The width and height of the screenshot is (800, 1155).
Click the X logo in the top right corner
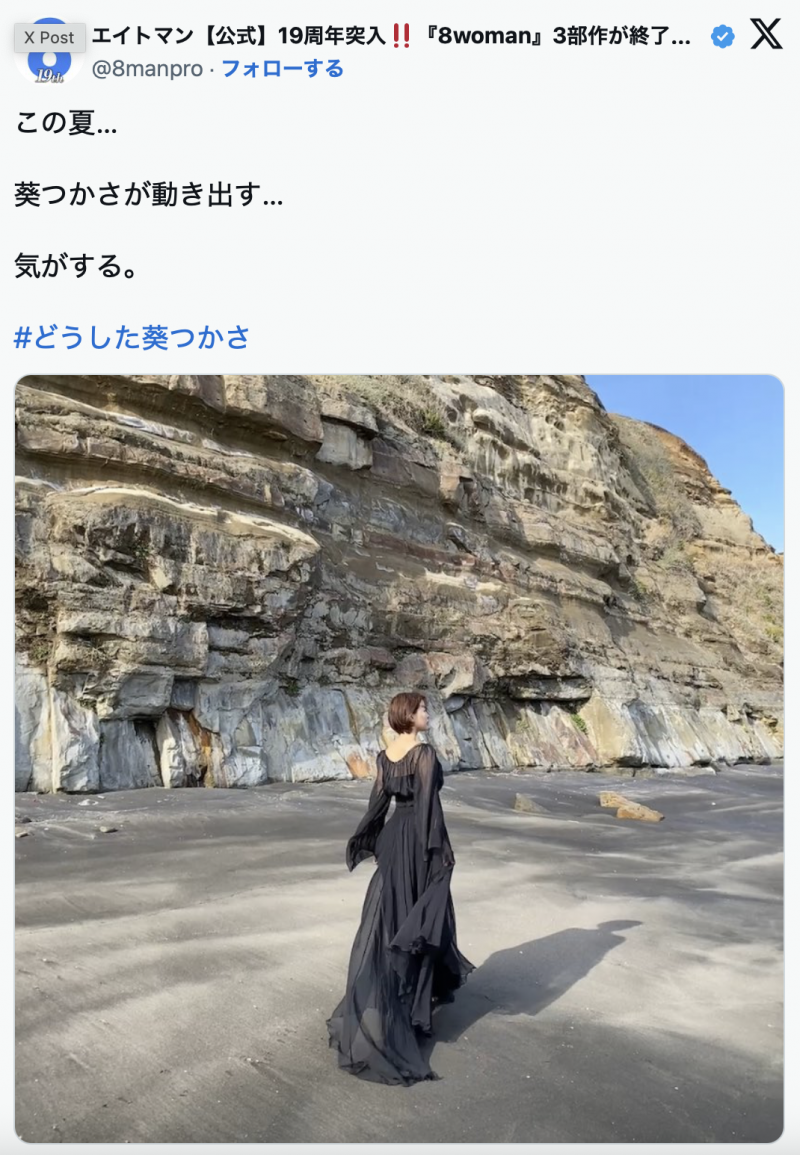click(764, 34)
